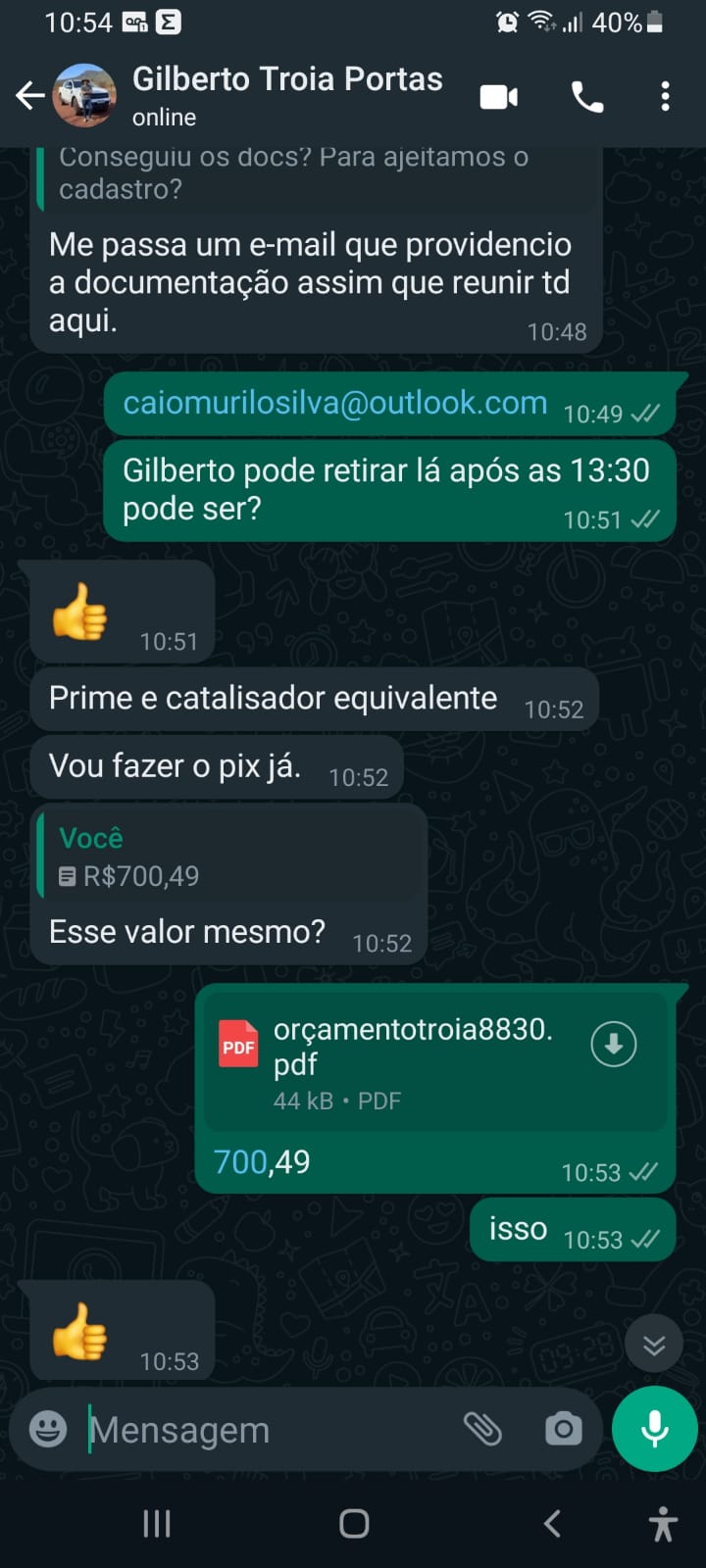Open the camera to send a photo

(563, 1429)
